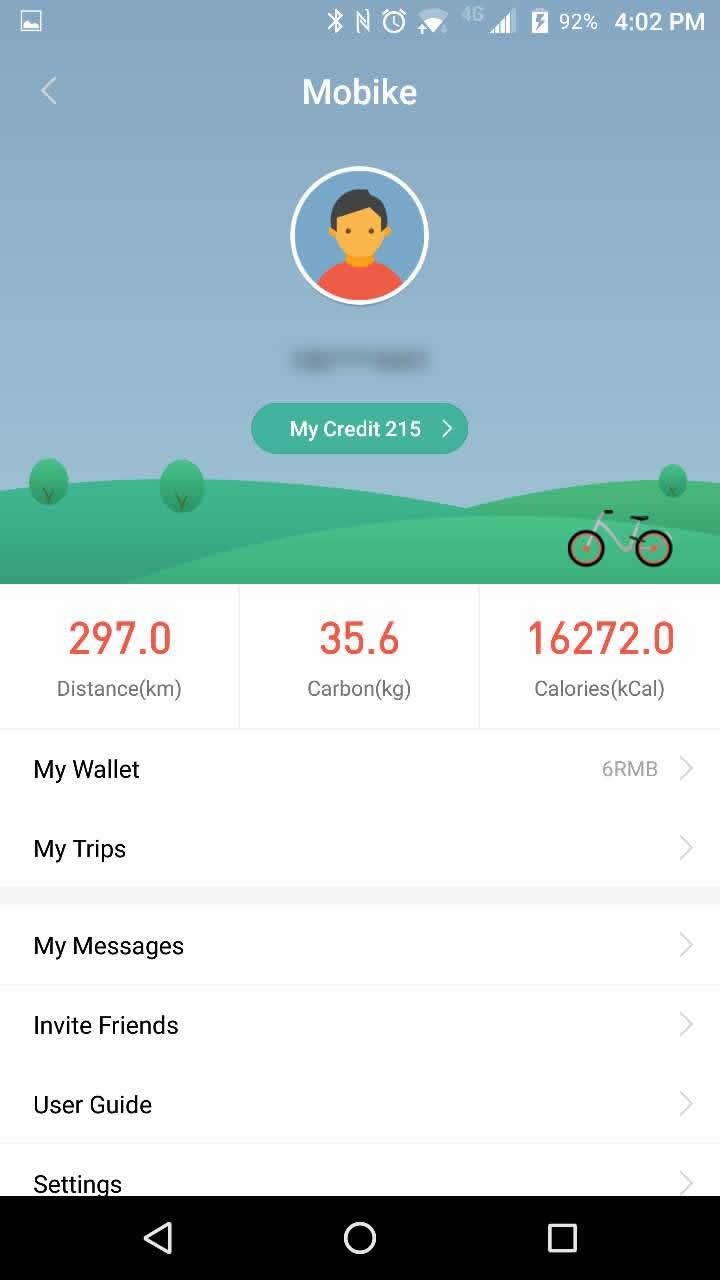Tap the back arrow at top left
The height and width of the screenshot is (1280, 720).
tap(48, 90)
